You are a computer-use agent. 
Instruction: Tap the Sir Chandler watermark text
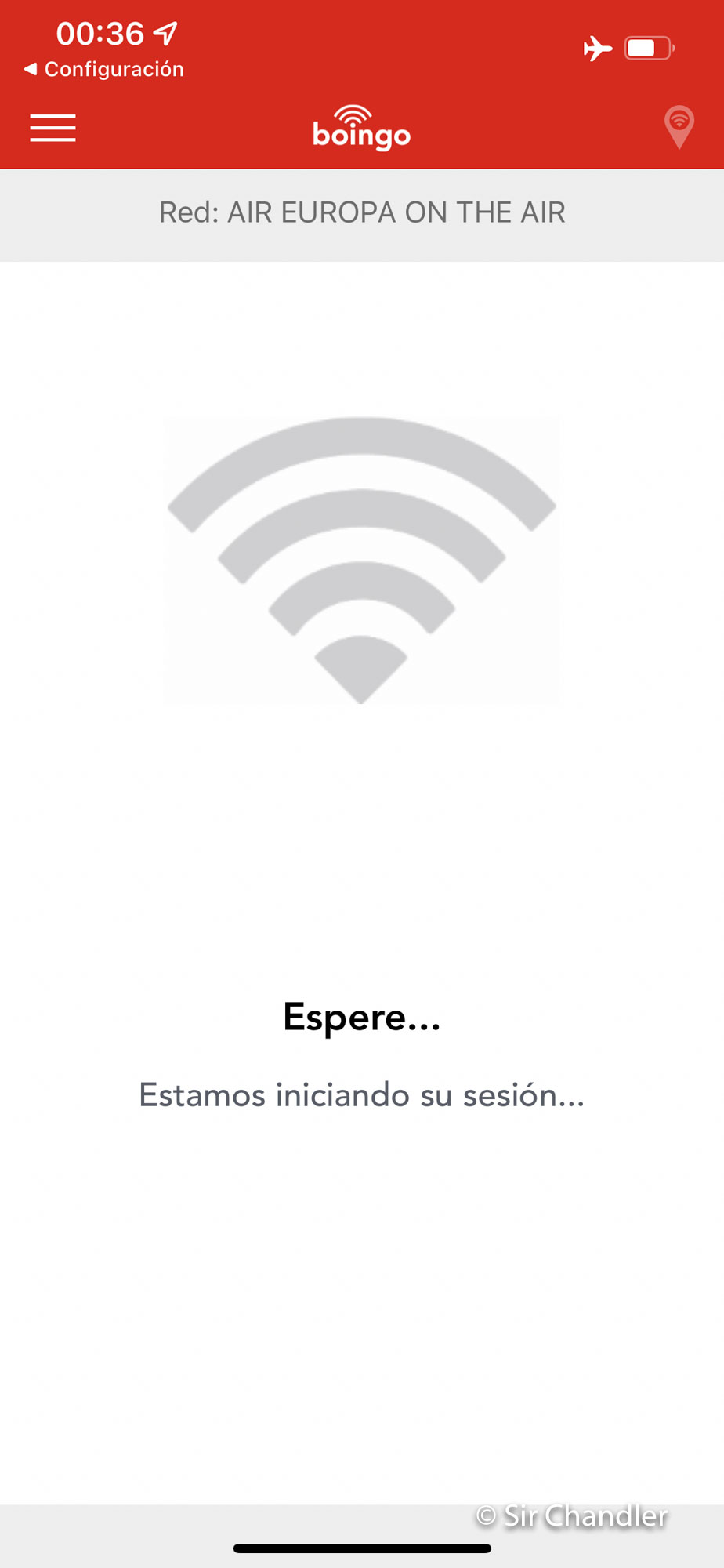[573, 1515]
